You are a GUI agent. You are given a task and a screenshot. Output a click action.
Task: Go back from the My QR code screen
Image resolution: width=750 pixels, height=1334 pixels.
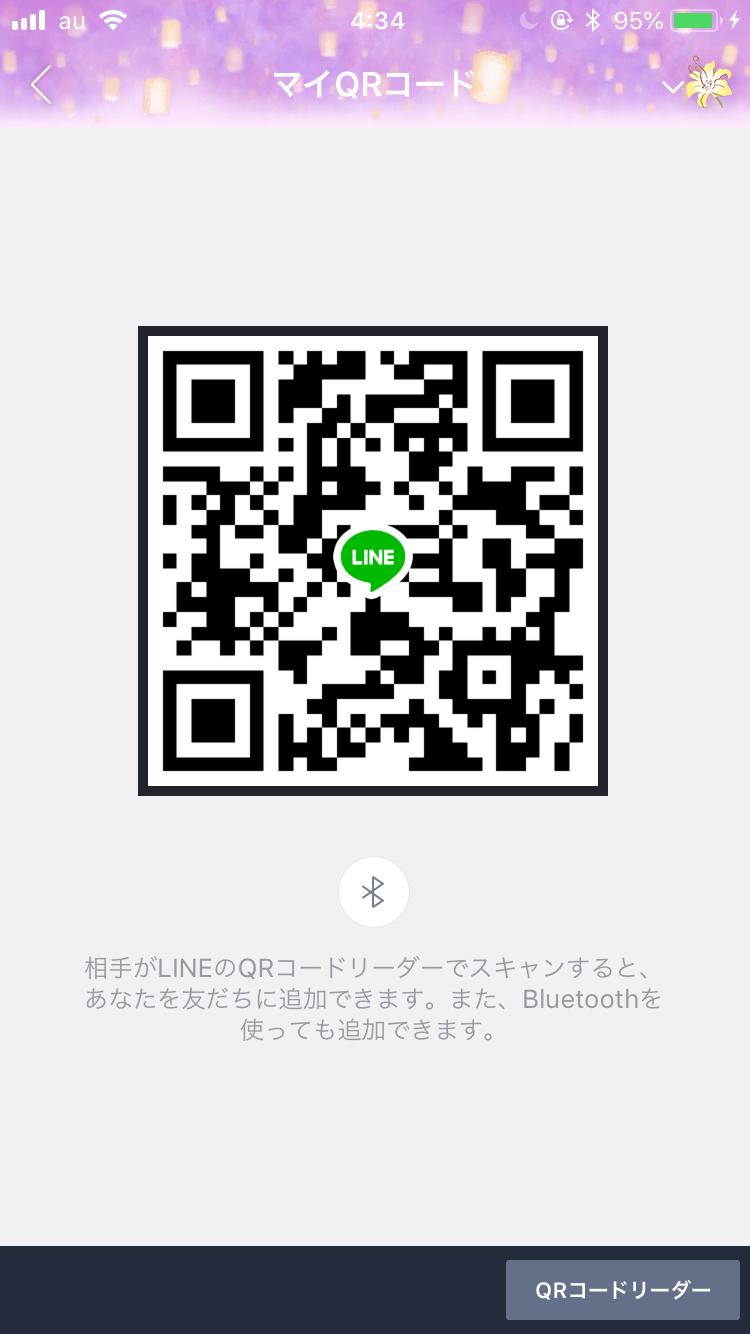pyautogui.click(x=41, y=85)
